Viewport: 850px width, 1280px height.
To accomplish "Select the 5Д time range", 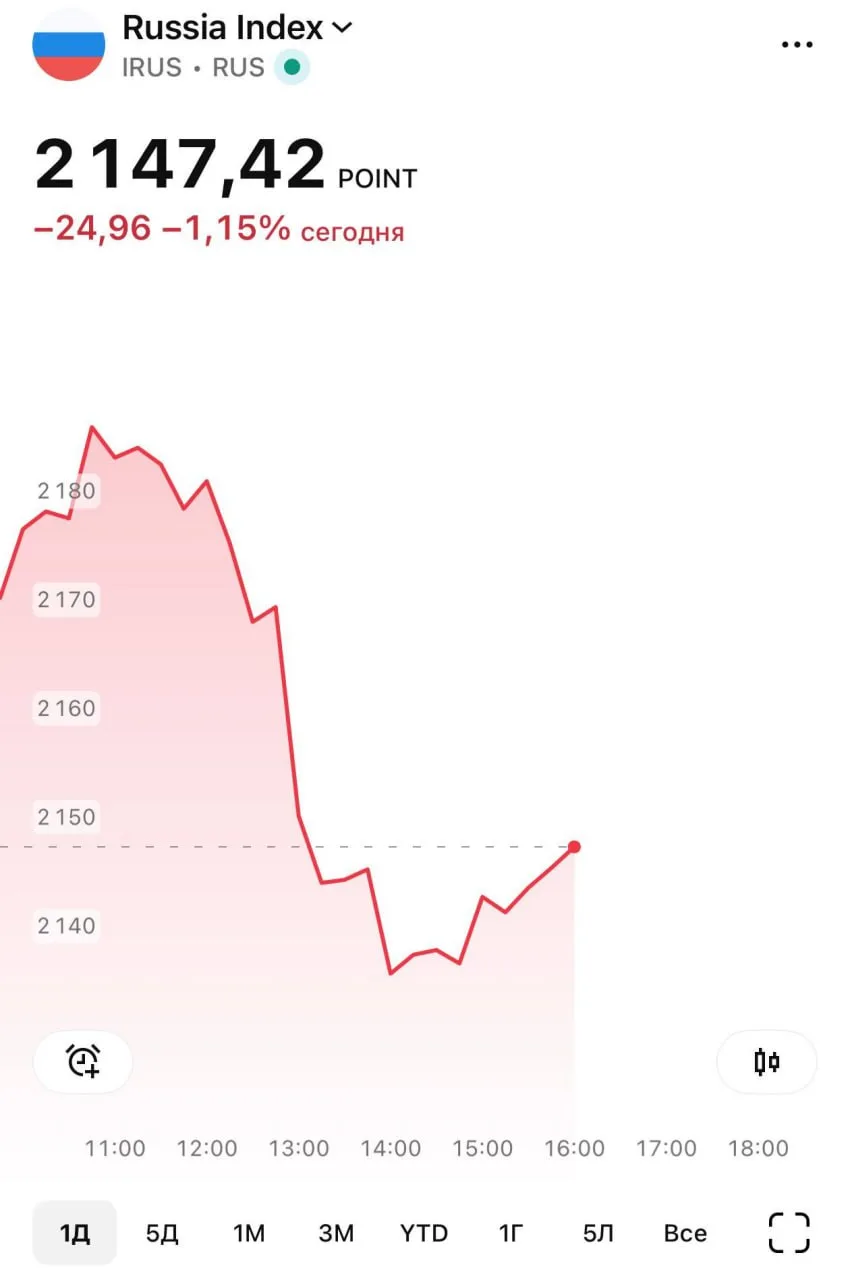I will point(162,1233).
